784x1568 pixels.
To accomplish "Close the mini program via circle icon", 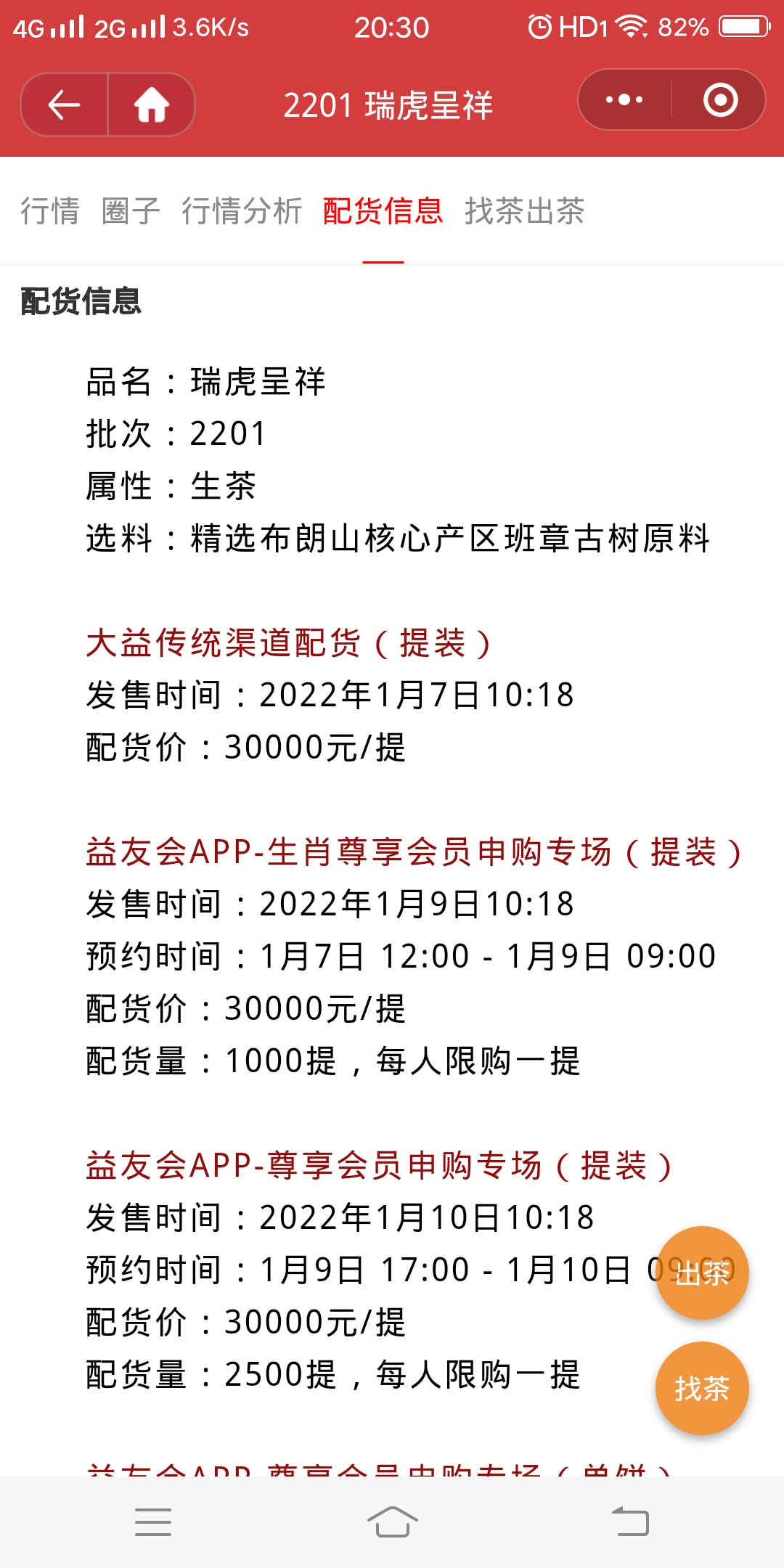I will [x=720, y=99].
